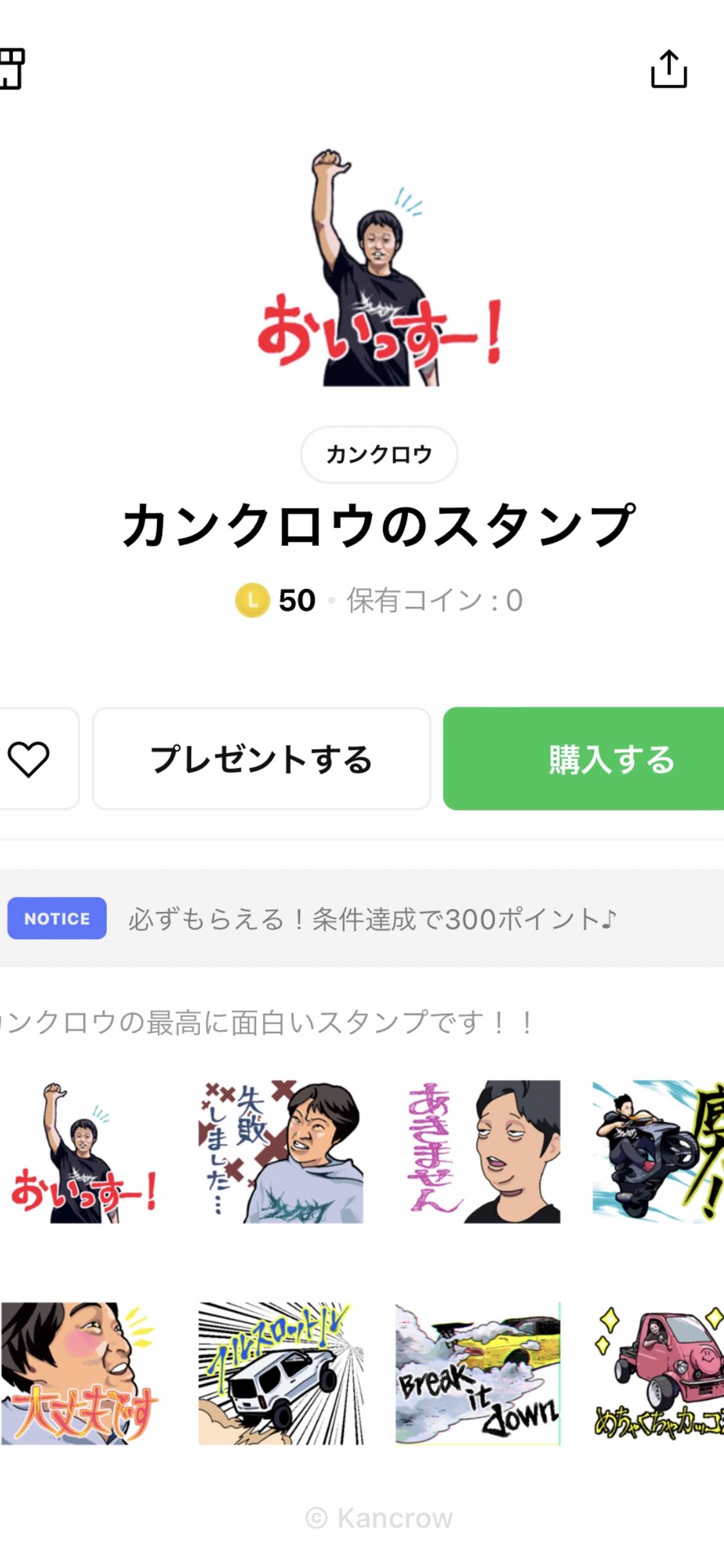Tap the プレゼントする button
Screen dimensions: 724x1568
tap(261, 759)
